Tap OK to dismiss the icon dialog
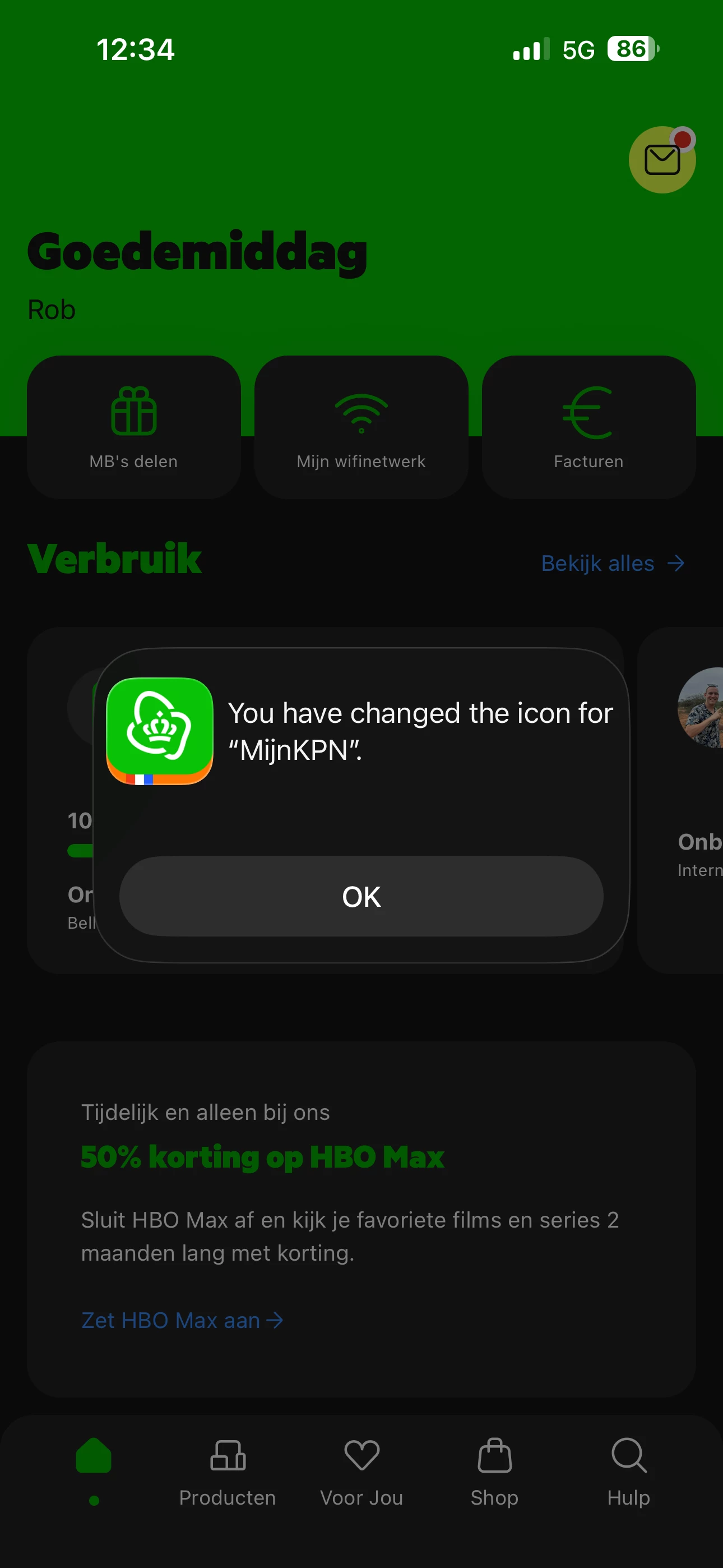Image resolution: width=723 pixels, height=1568 pixels. point(361,896)
